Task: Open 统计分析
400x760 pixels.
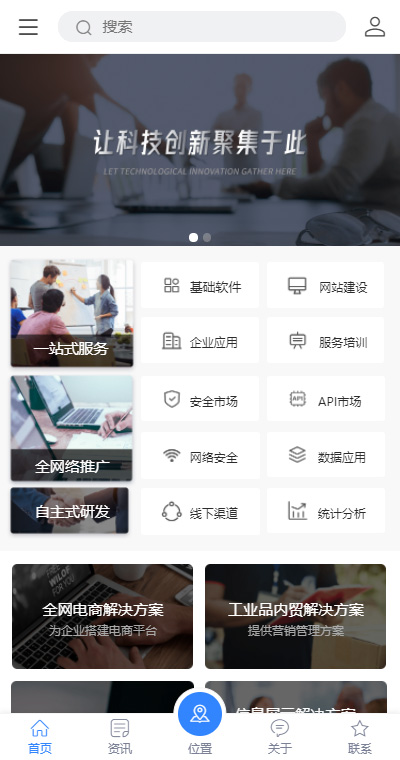Action: click(325, 511)
